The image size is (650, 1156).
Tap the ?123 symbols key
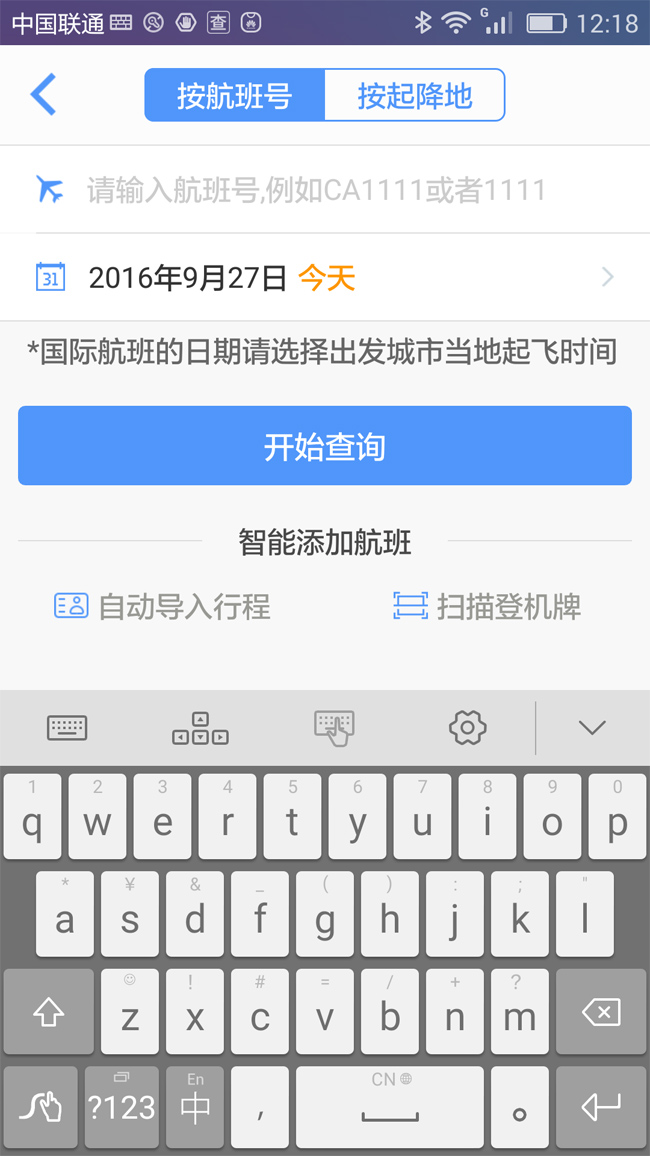point(122,1106)
